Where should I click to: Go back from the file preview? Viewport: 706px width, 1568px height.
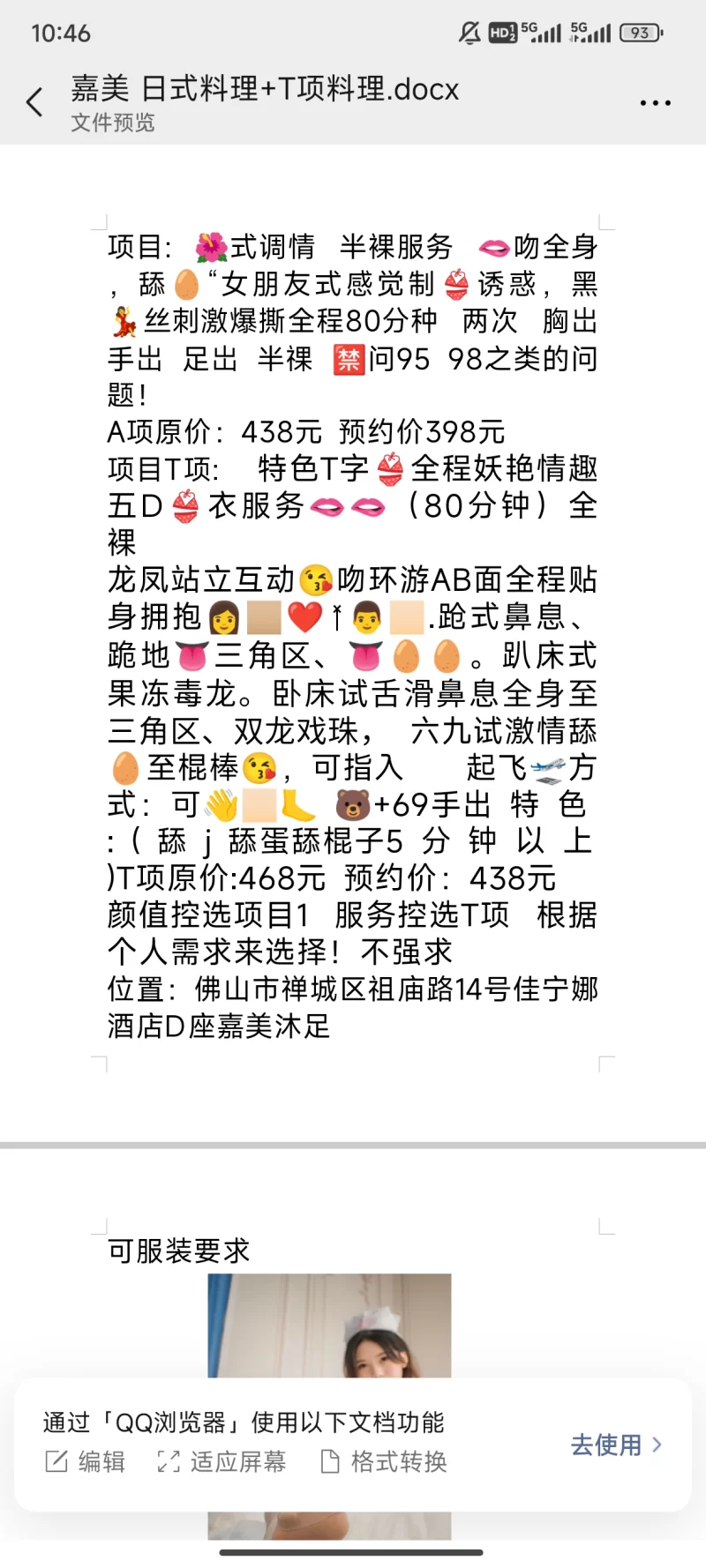pyautogui.click(x=35, y=102)
